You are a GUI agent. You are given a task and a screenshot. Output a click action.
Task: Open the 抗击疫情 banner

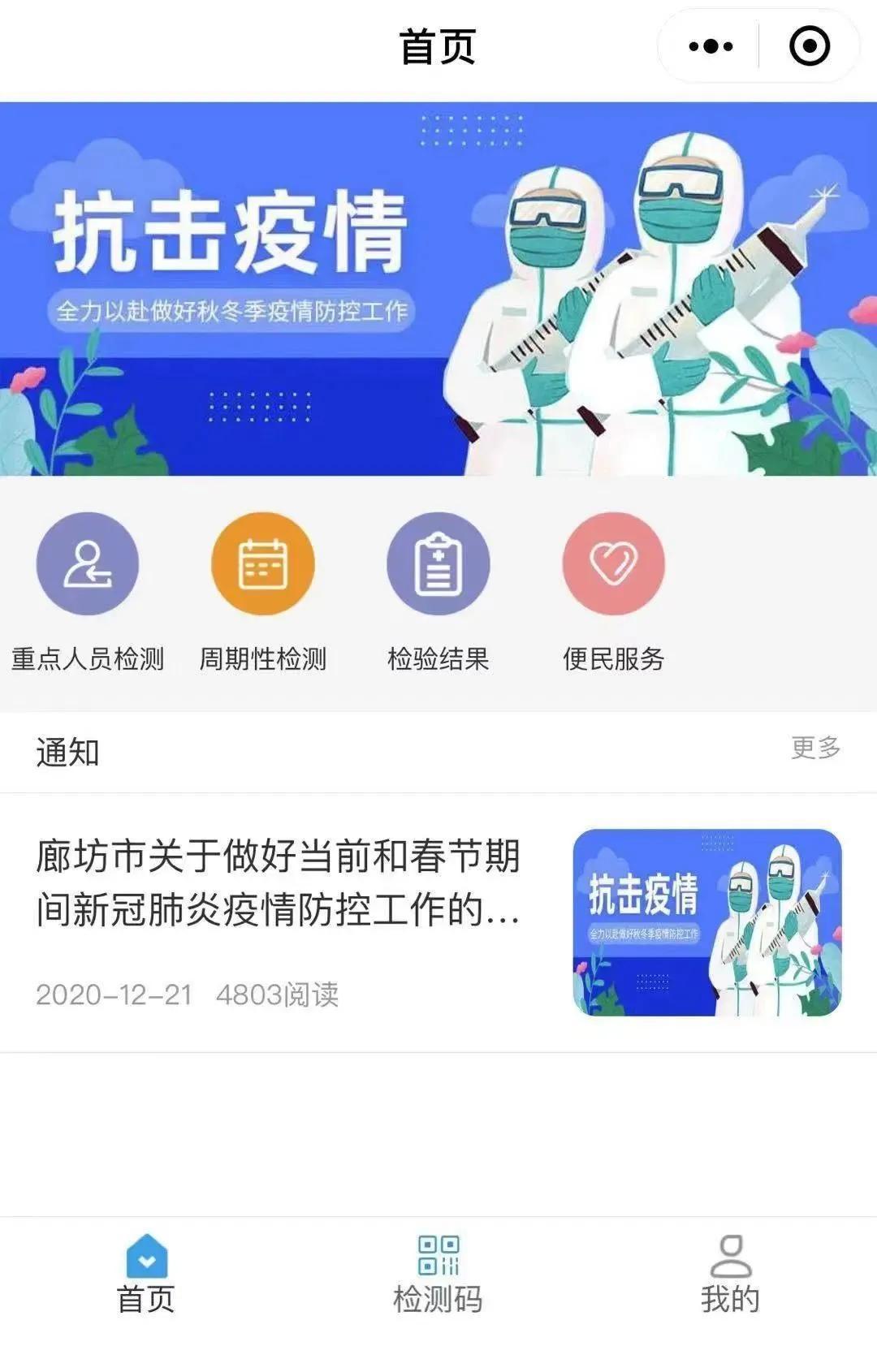(438, 288)
